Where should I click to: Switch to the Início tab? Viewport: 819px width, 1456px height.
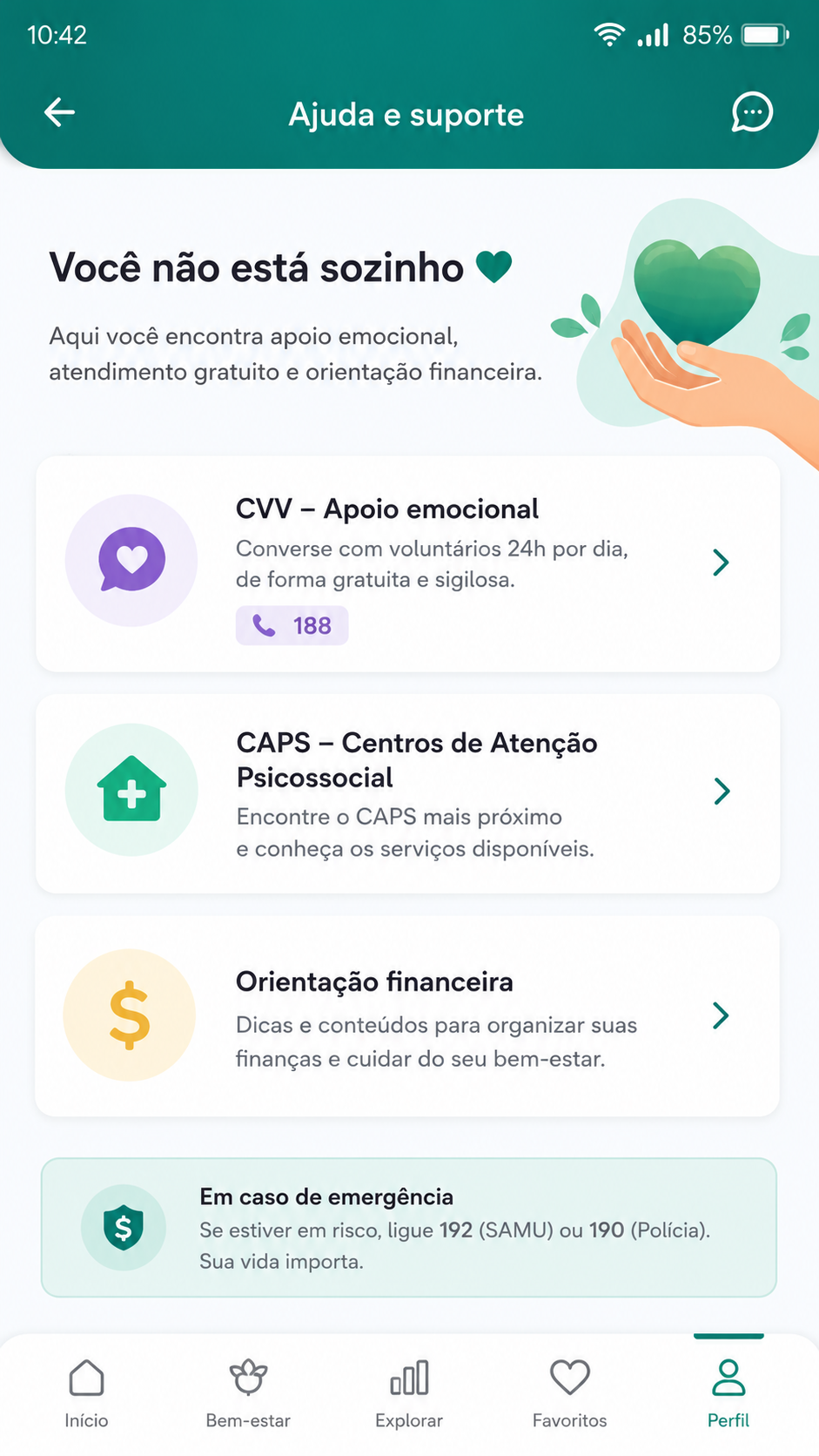(86, 1393)
